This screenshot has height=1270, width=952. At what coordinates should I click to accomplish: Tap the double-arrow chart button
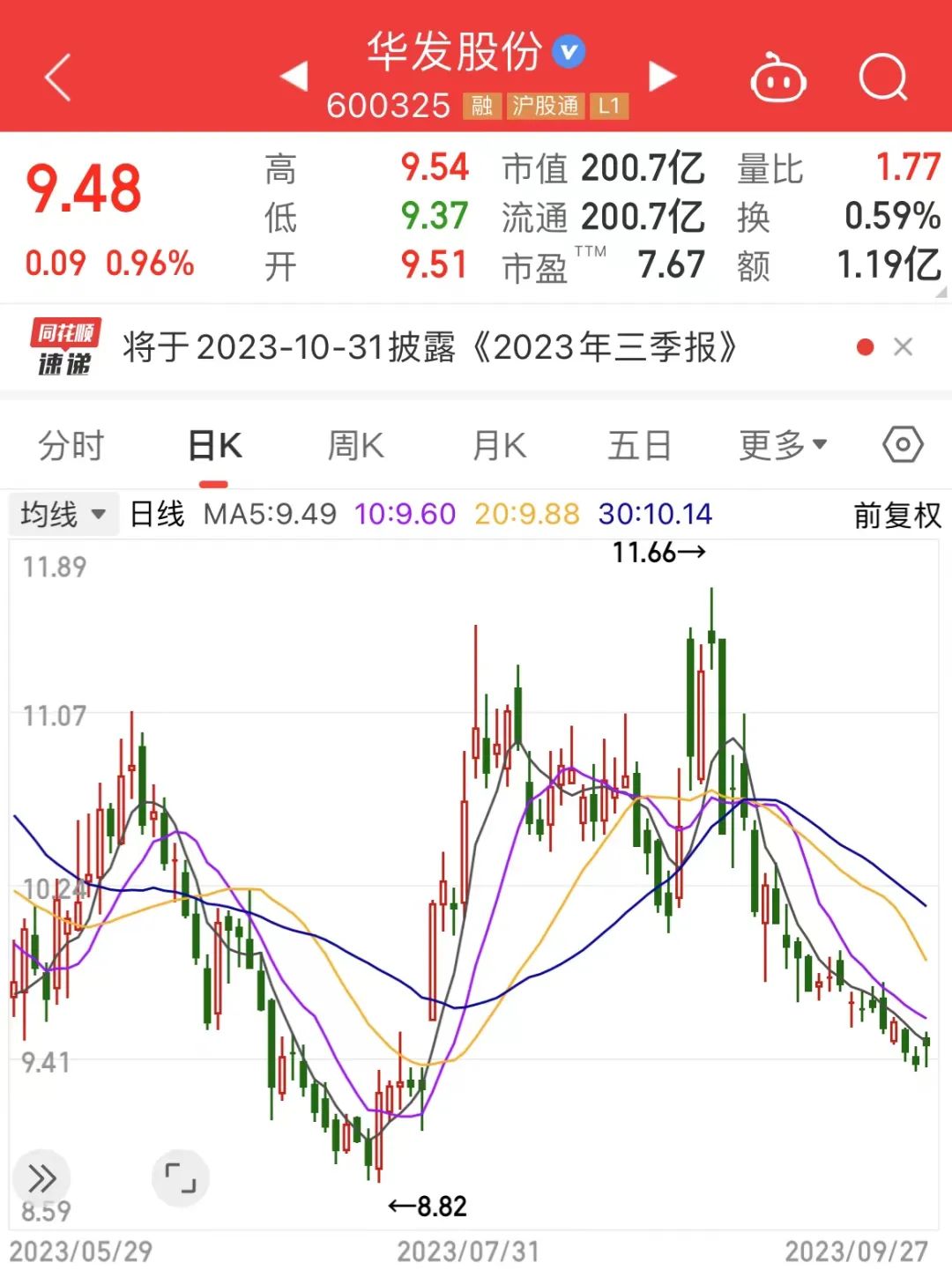tap(41, 1177)
